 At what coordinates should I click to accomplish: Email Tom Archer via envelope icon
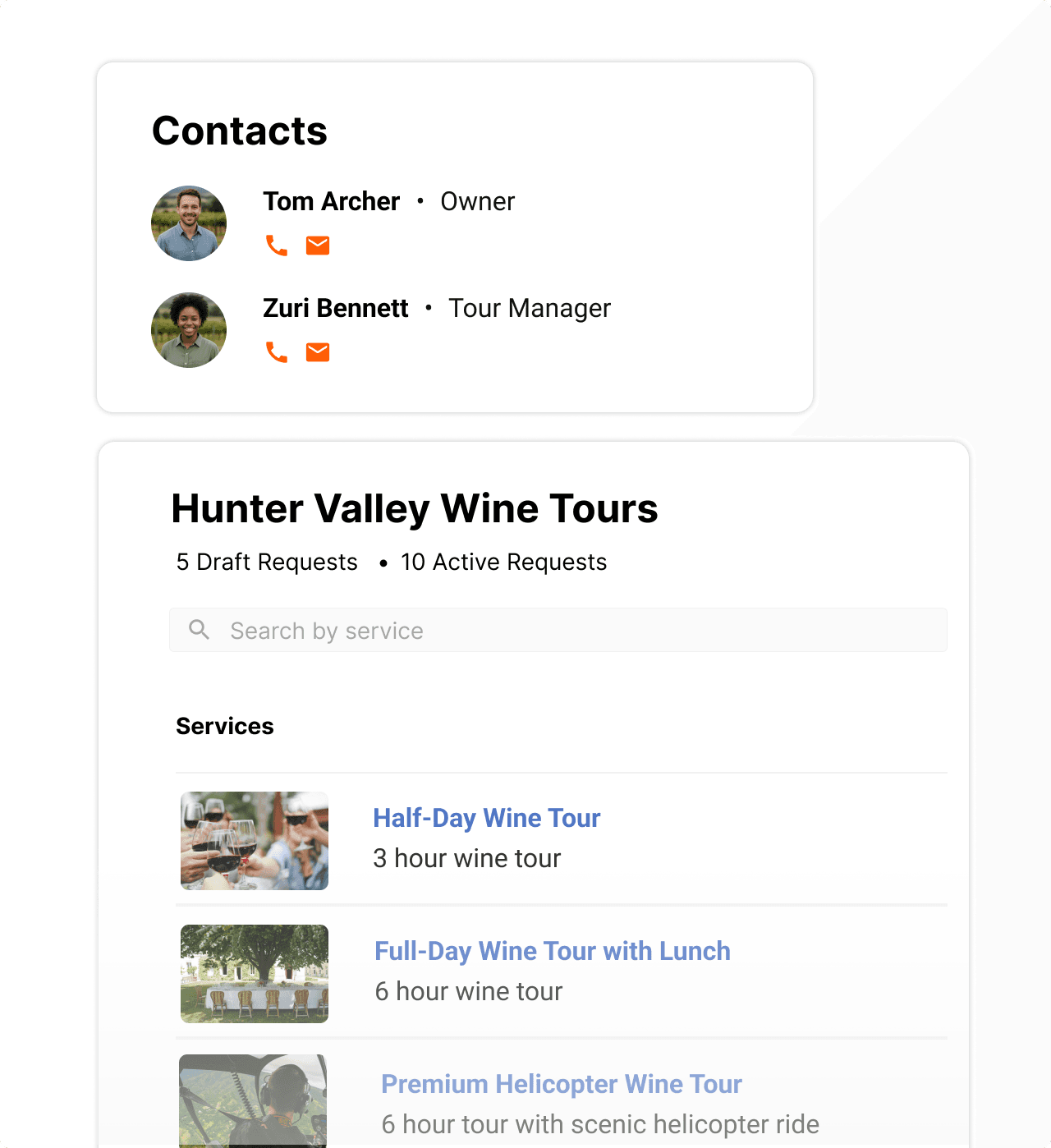tap(318, 246)
